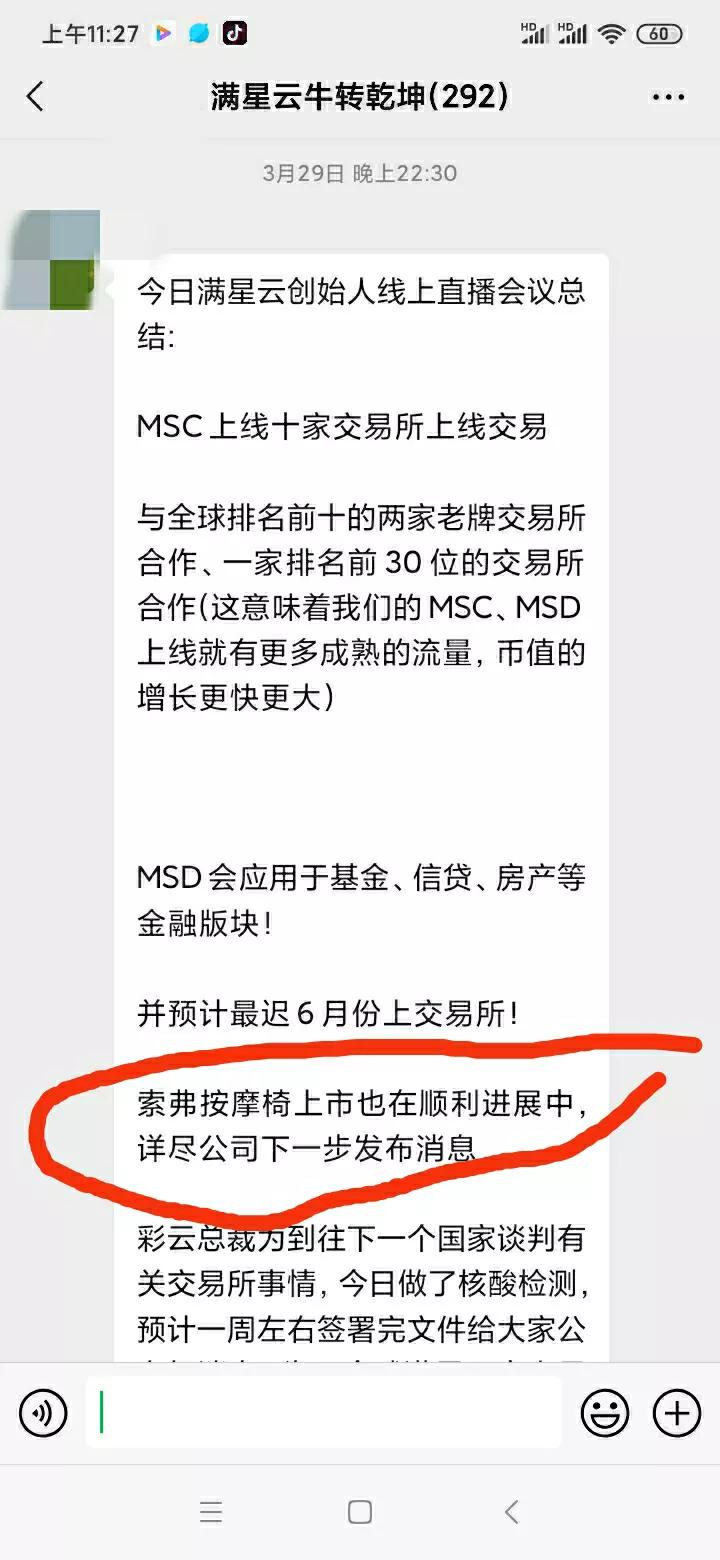Tap the Google Play notification icon
The image size is (720, 1560).
pos(163,32)
